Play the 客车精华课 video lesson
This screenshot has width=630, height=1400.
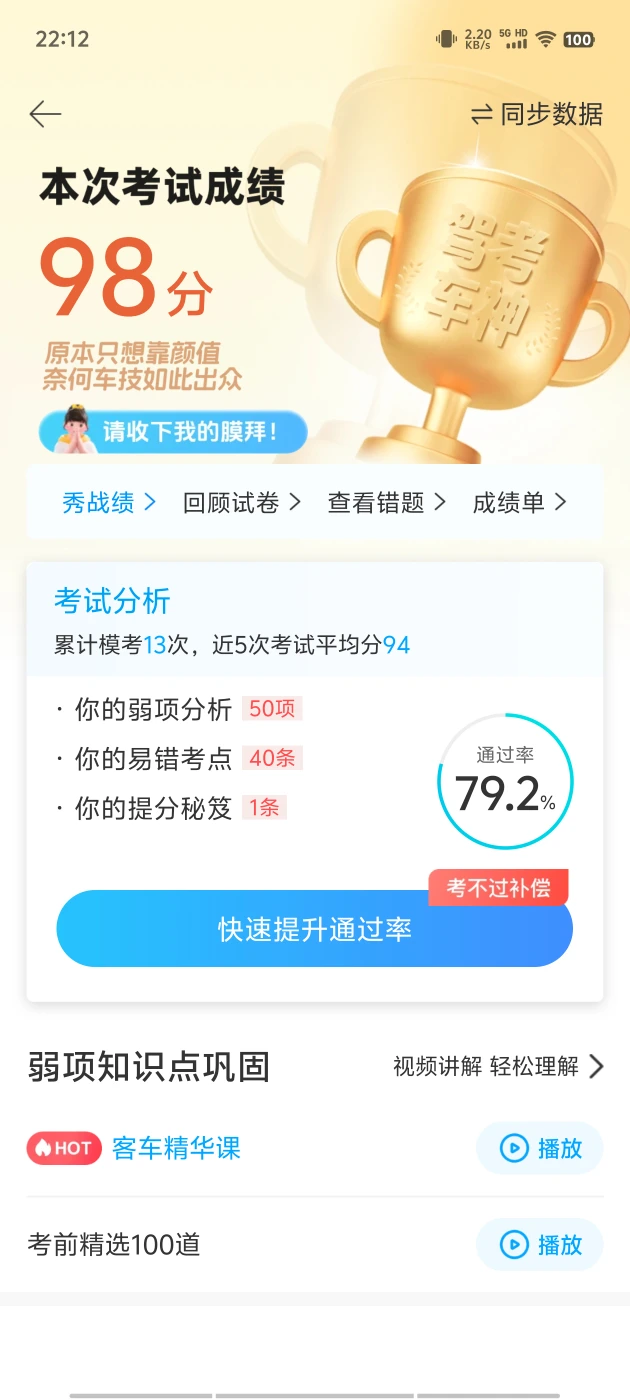(x=540, y=1148)
